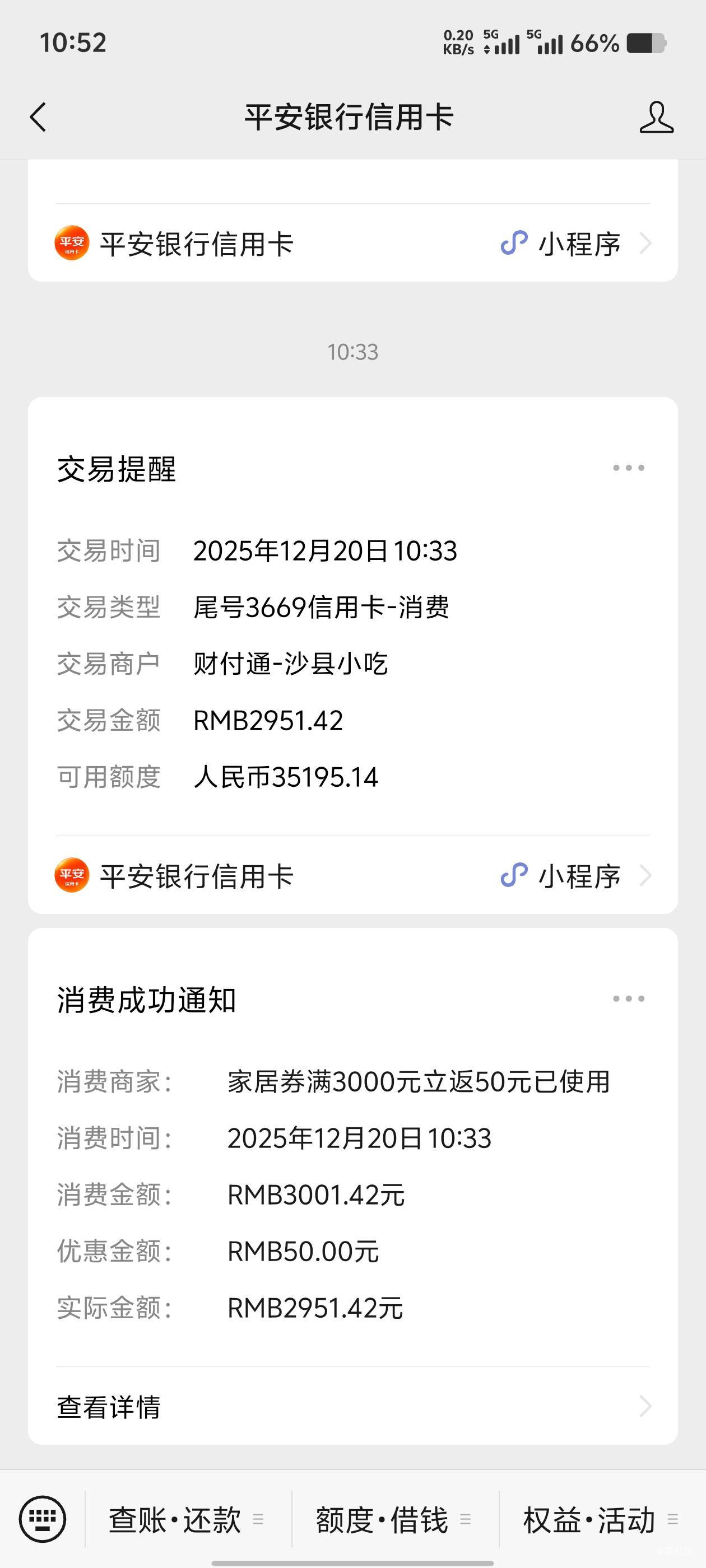Open the 交易提醒 transaction card
This screenshot has width=706, height=1568.
pyautogui.click(x=352, y=664)
